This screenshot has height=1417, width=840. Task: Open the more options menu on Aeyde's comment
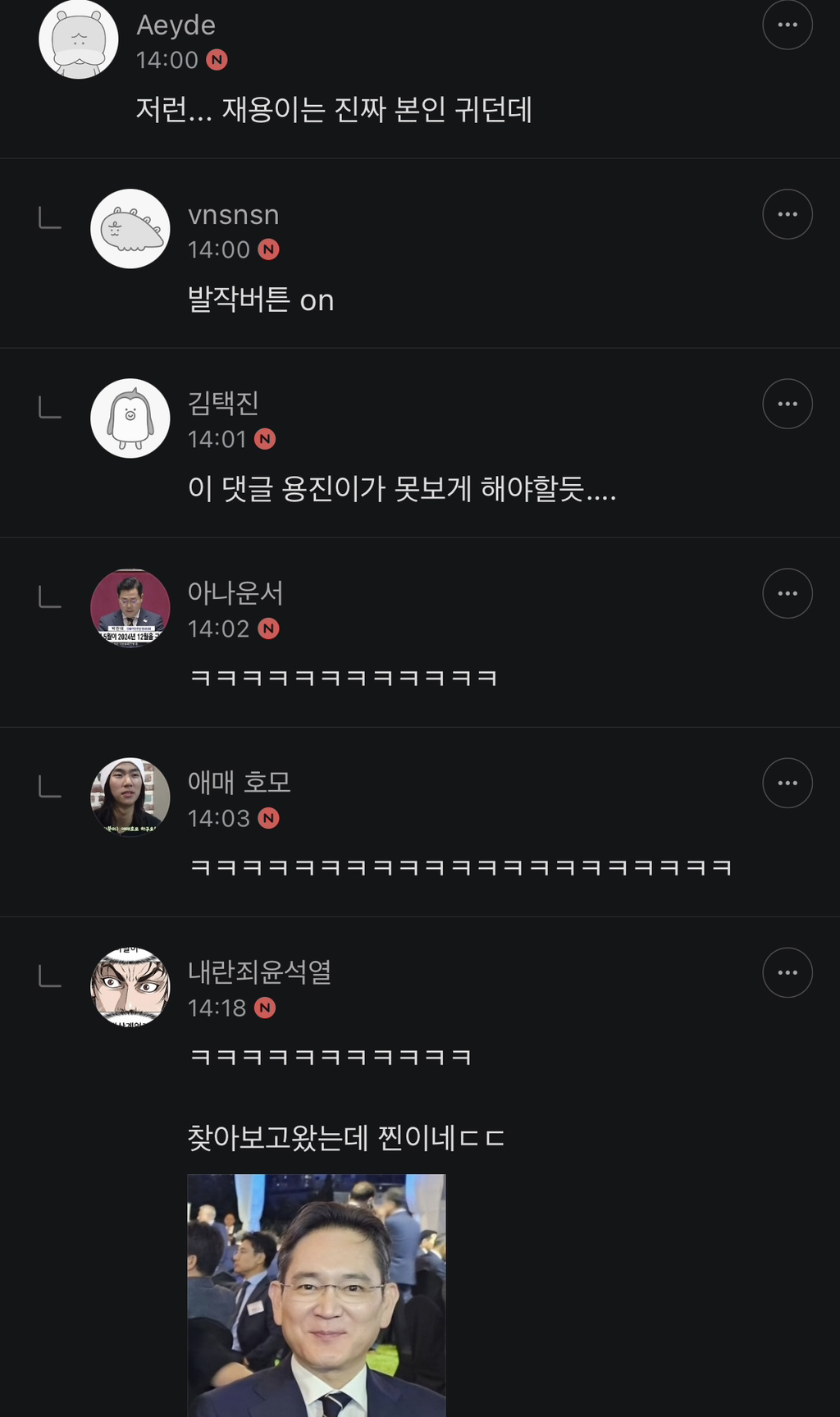[787, 25]
